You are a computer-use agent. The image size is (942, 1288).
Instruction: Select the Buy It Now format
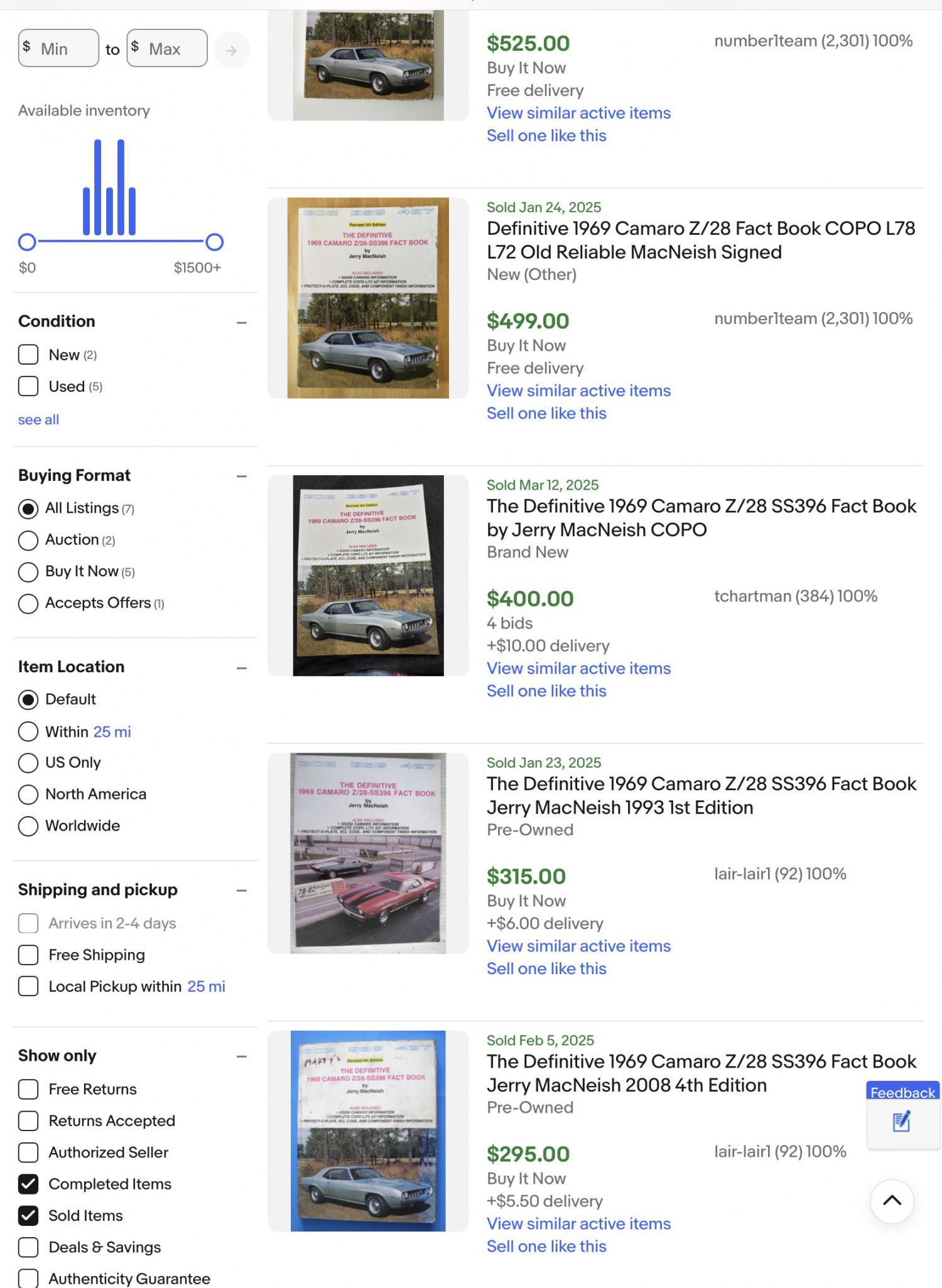coord(28,571)
